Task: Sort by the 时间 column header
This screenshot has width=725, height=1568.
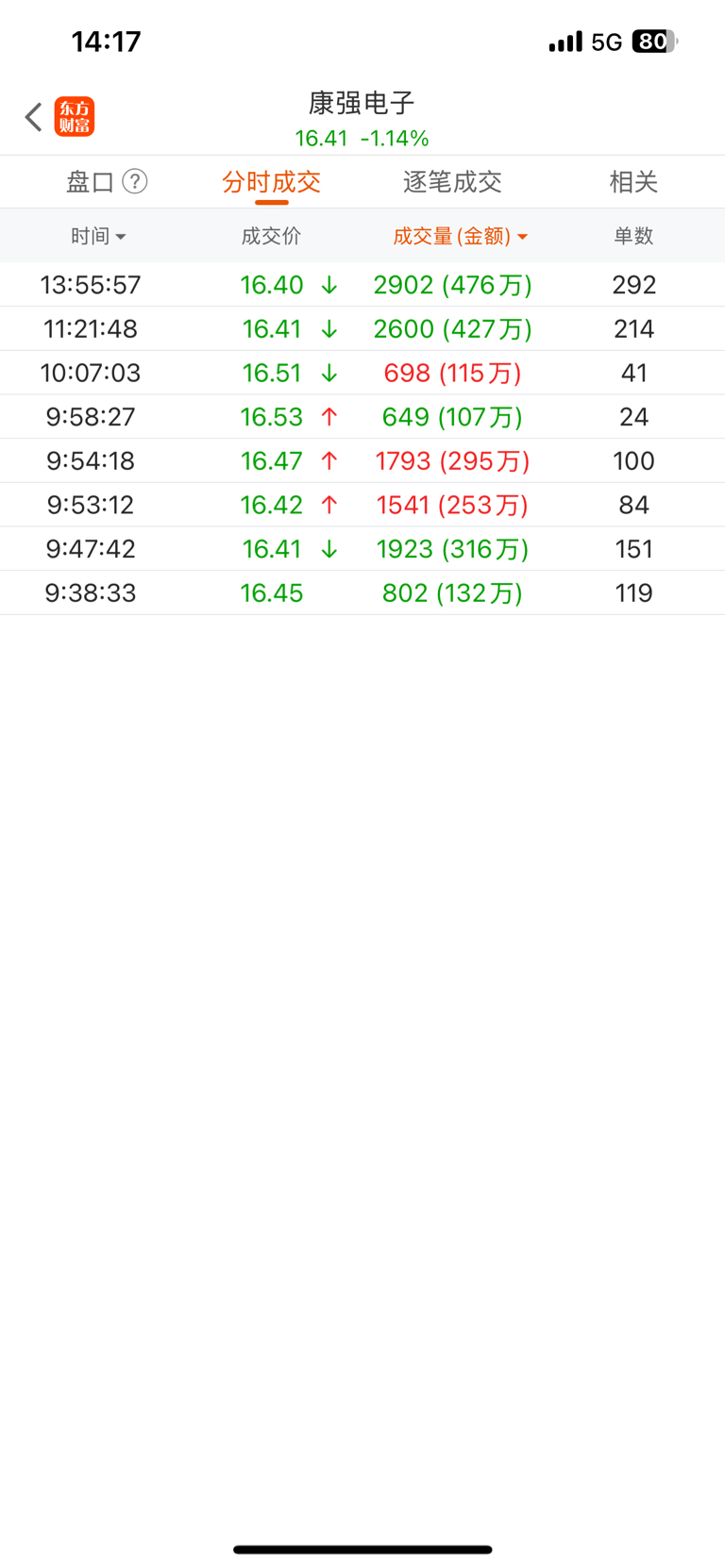Action: point(98,236)
